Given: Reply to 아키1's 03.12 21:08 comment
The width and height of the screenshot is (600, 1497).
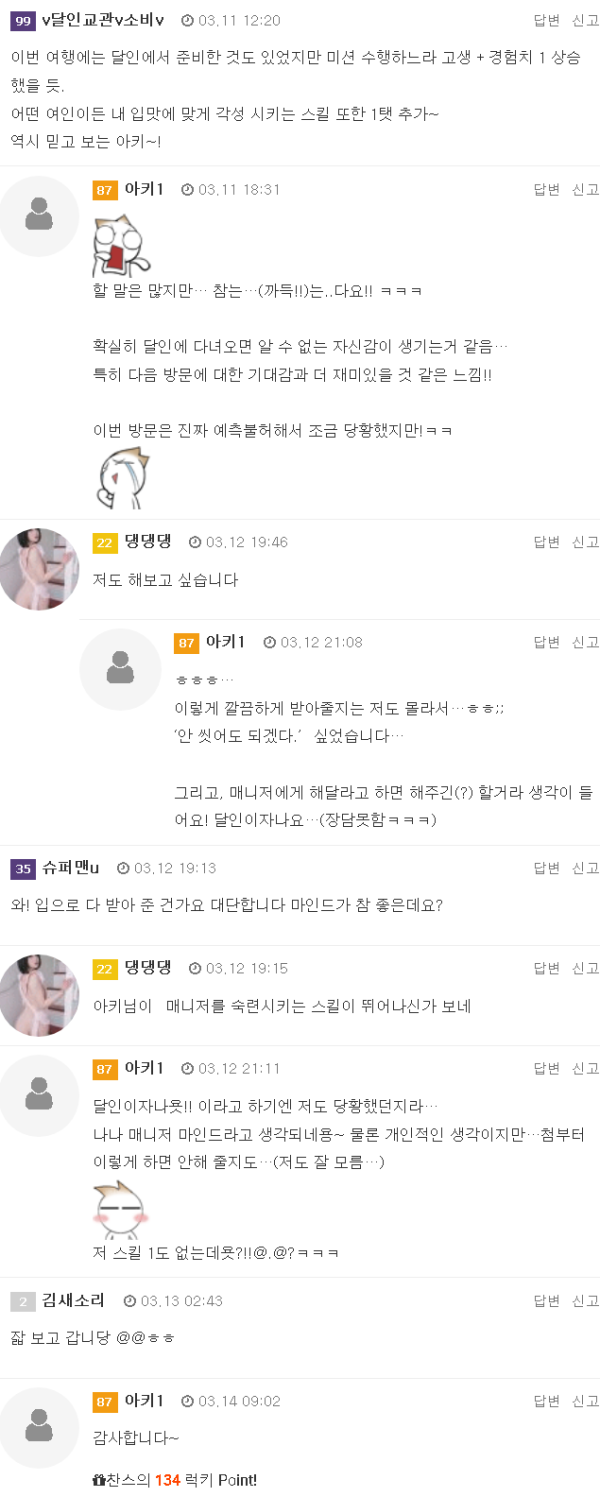Looking at the screenshot, I should 546,642.
